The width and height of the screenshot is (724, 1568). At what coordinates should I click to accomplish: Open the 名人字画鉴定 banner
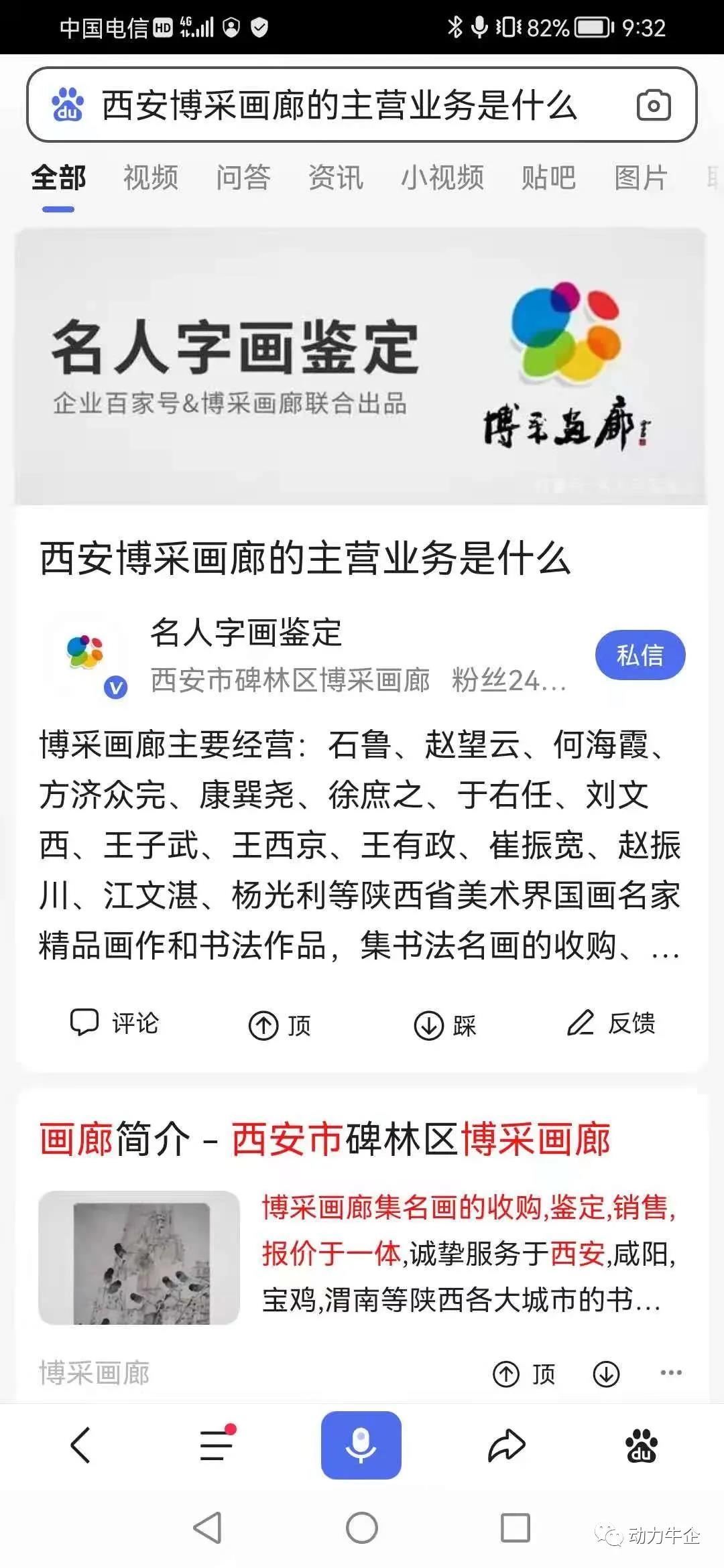(x=361, y=367)
